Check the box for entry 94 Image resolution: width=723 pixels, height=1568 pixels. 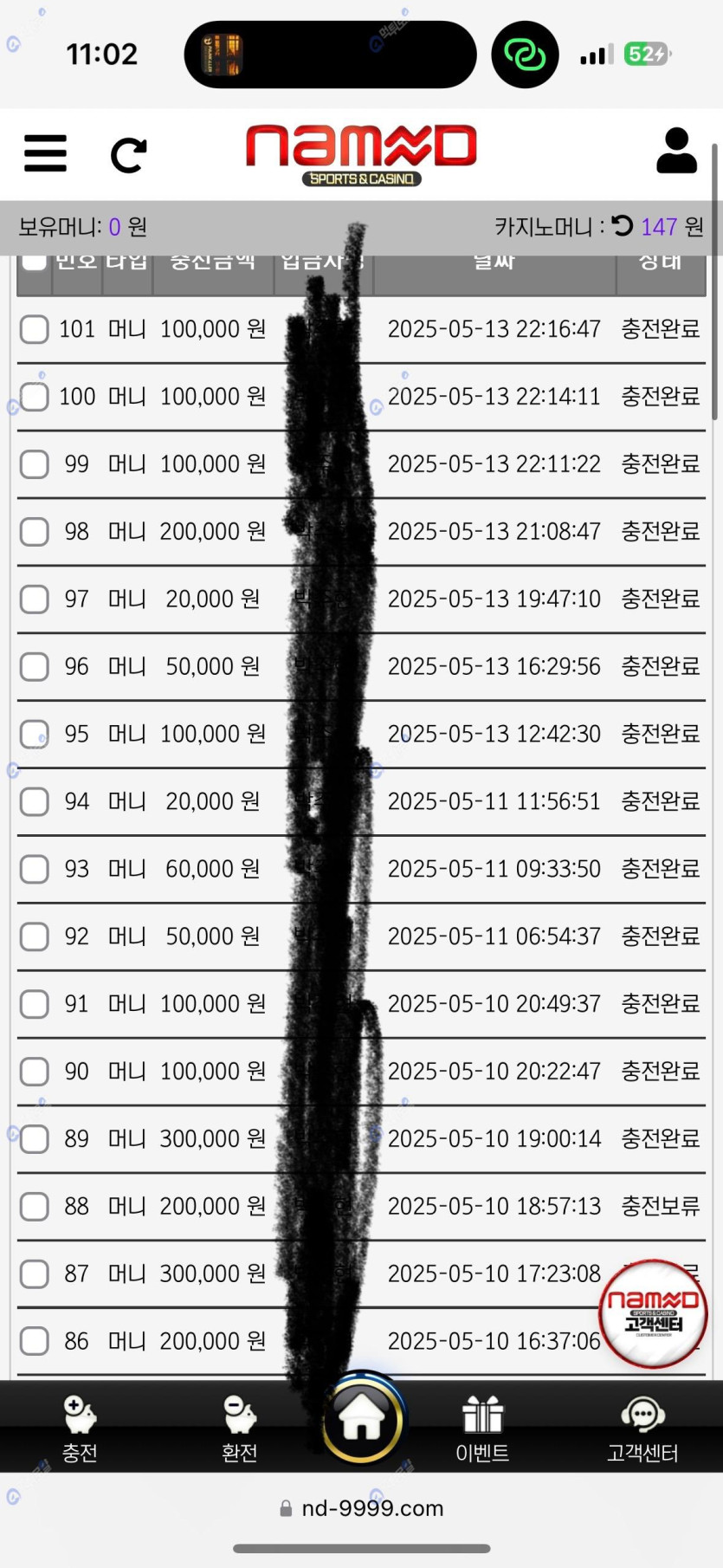(x=35, y=802)
